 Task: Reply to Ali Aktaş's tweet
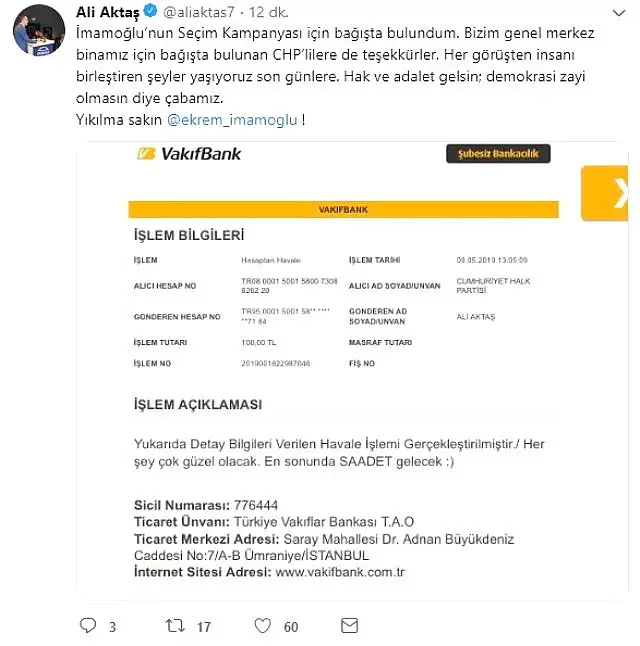pos(87,626)
